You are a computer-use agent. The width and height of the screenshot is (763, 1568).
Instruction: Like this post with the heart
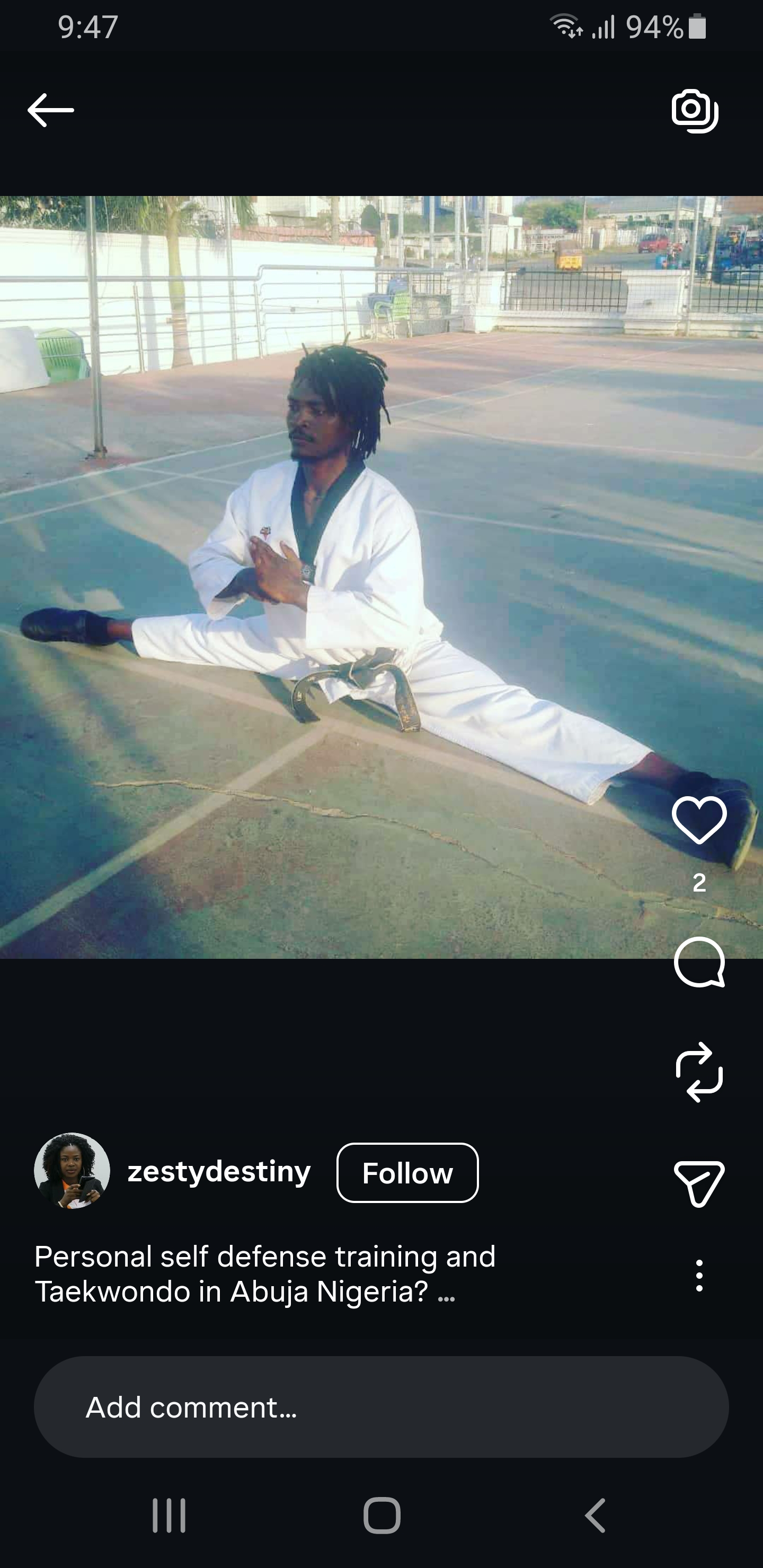699,819
